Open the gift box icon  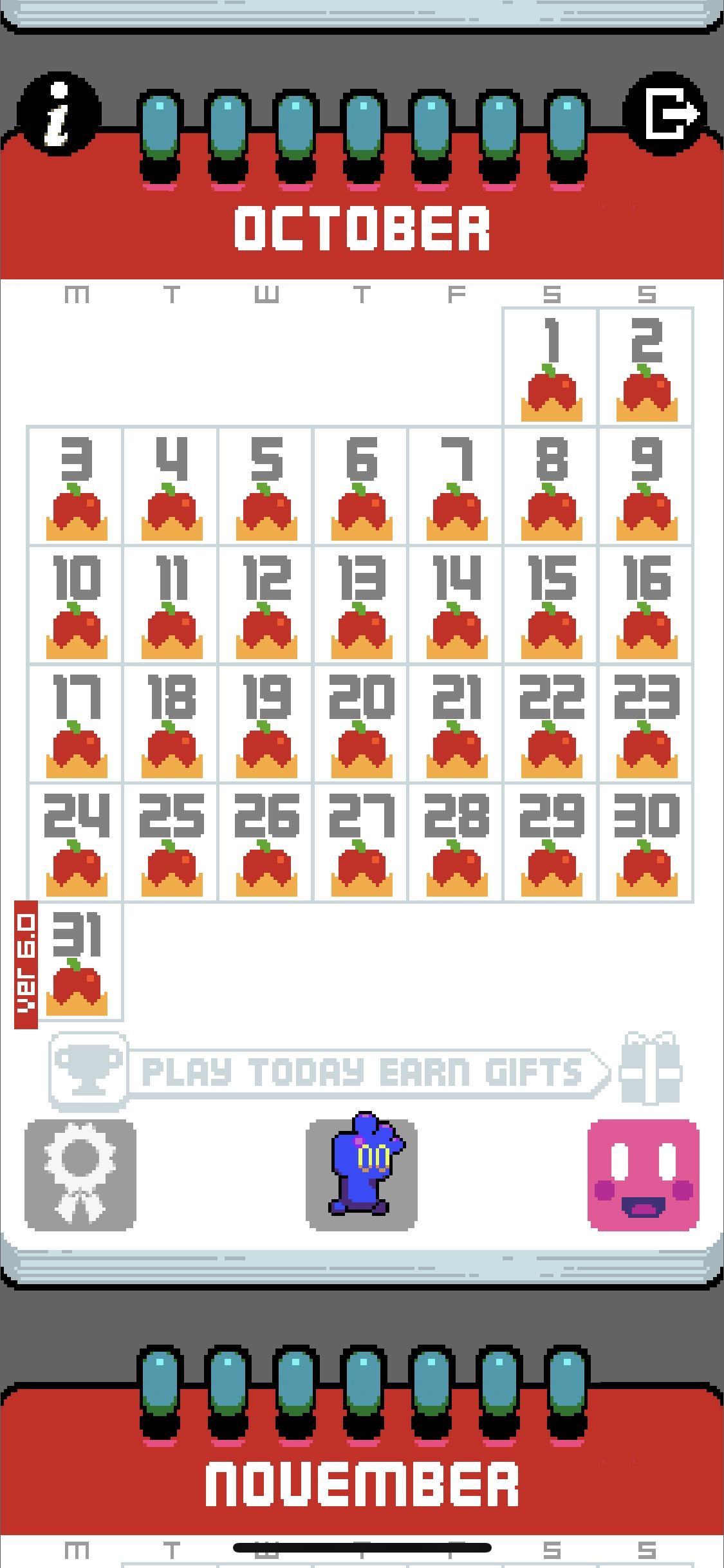pos(651,1069)
